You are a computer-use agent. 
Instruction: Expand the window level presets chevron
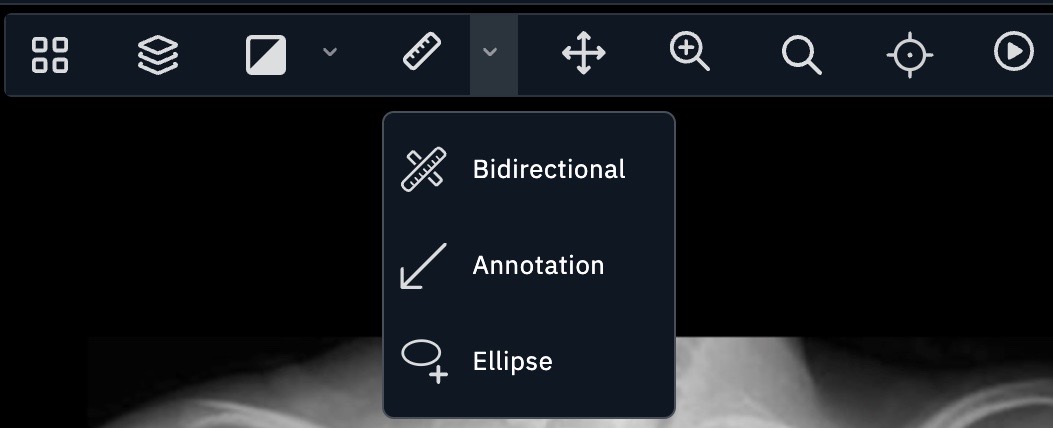click(329, 52)
